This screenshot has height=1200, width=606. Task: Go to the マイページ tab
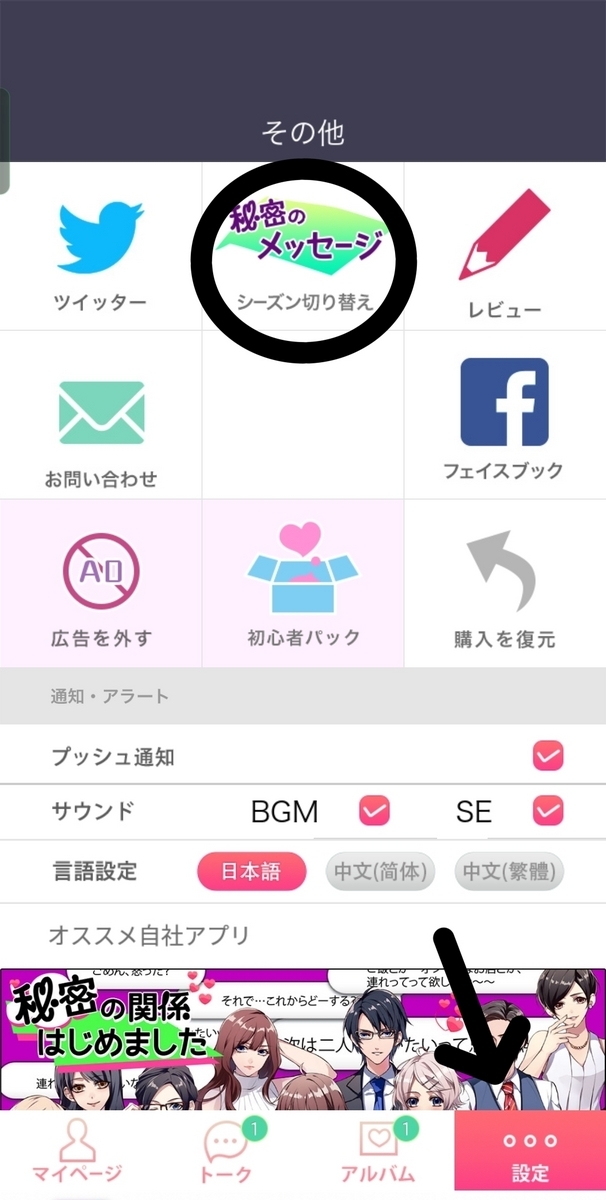point(76,1155)
